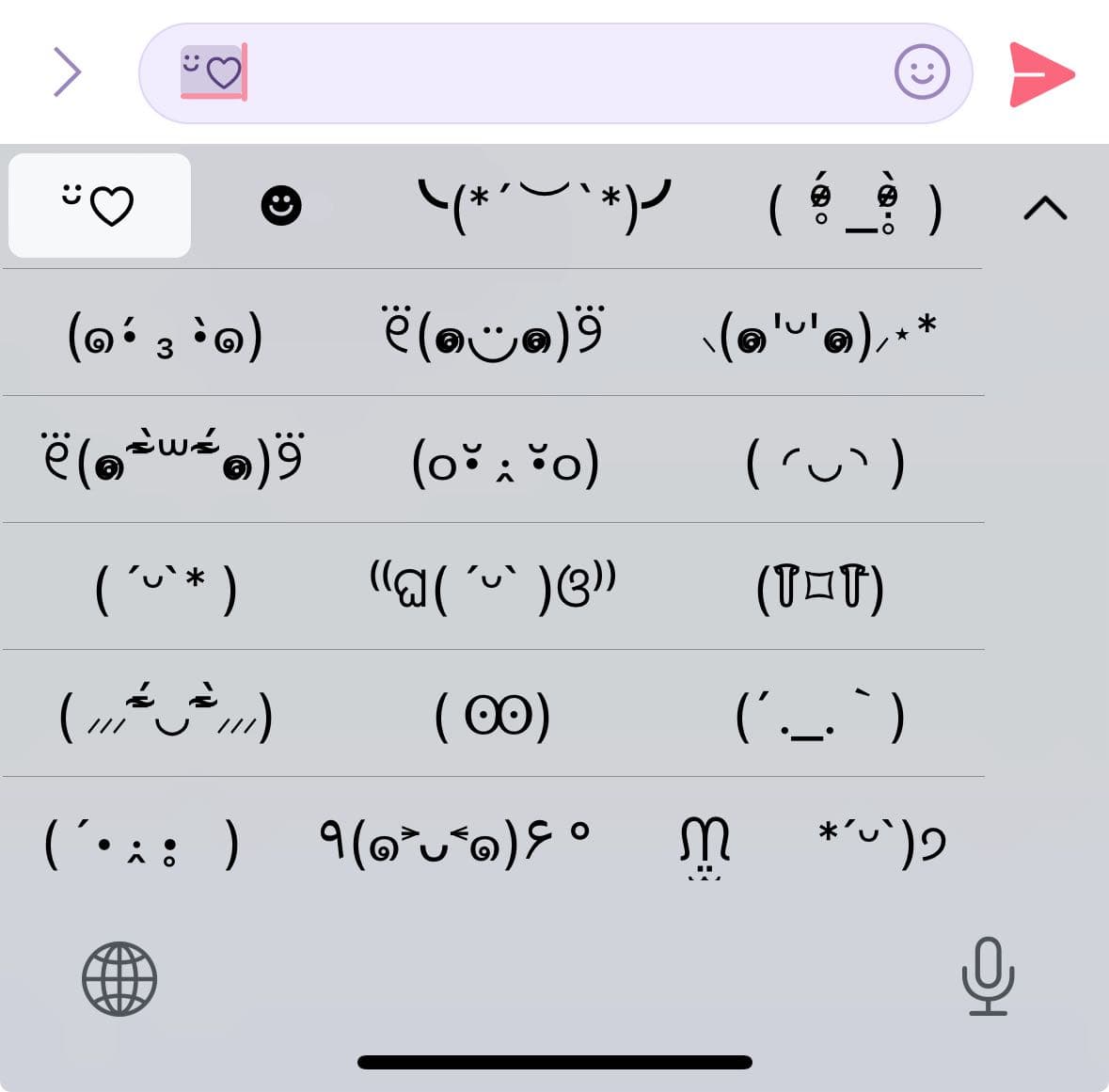The width and height of the screenshot is (1109, 1092).
Task: Insert the ( ´._.` ) sad kaomoji
Action: (820, 716)
